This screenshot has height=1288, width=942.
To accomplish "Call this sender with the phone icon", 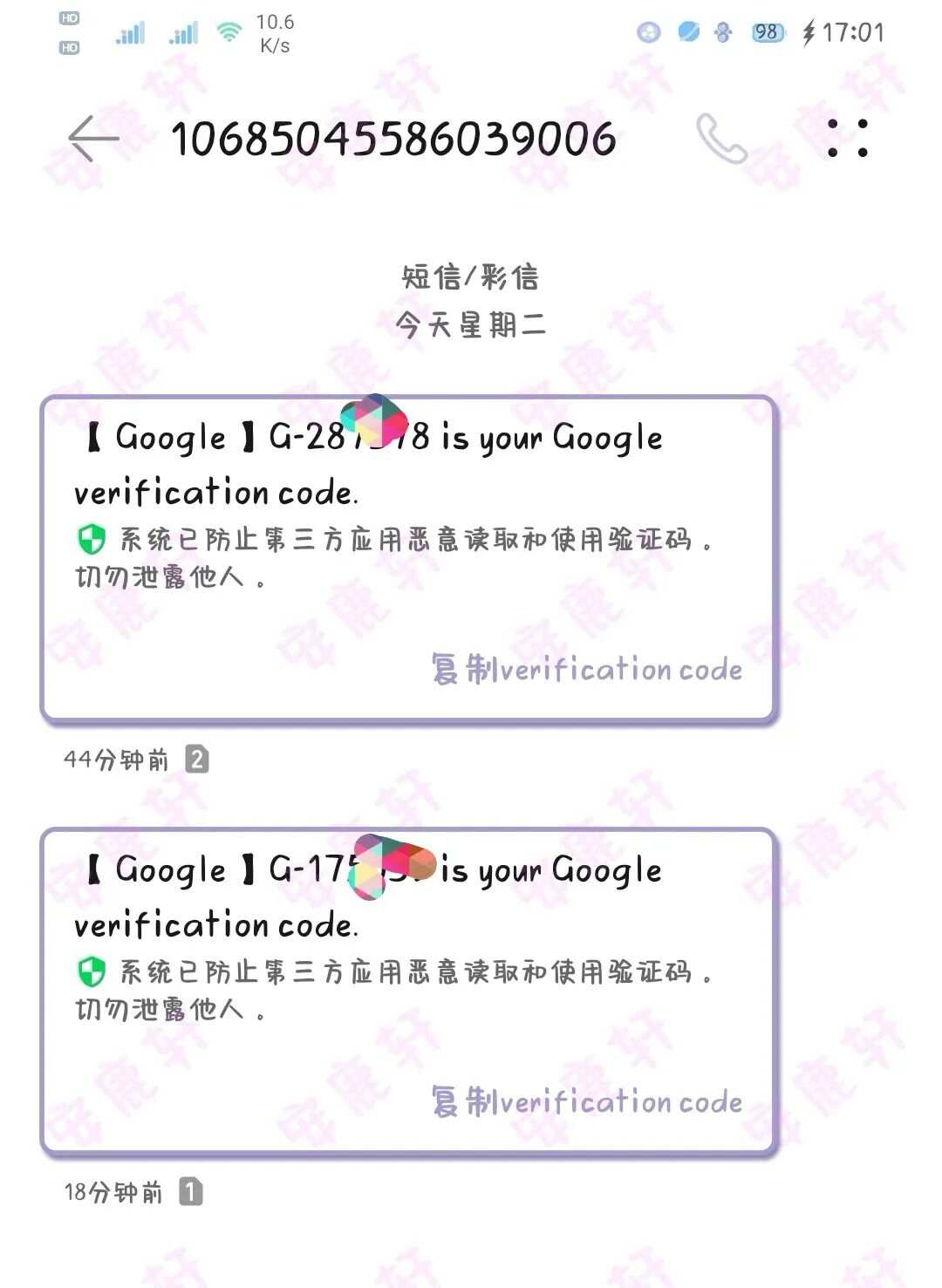I will pos(721,138).
